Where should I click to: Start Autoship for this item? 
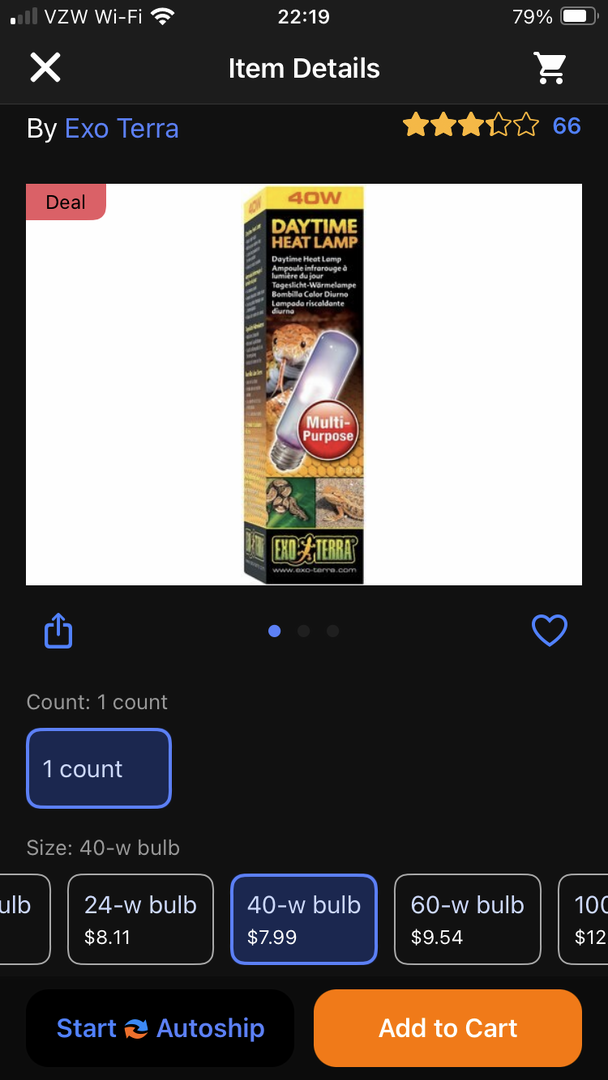160,1028
